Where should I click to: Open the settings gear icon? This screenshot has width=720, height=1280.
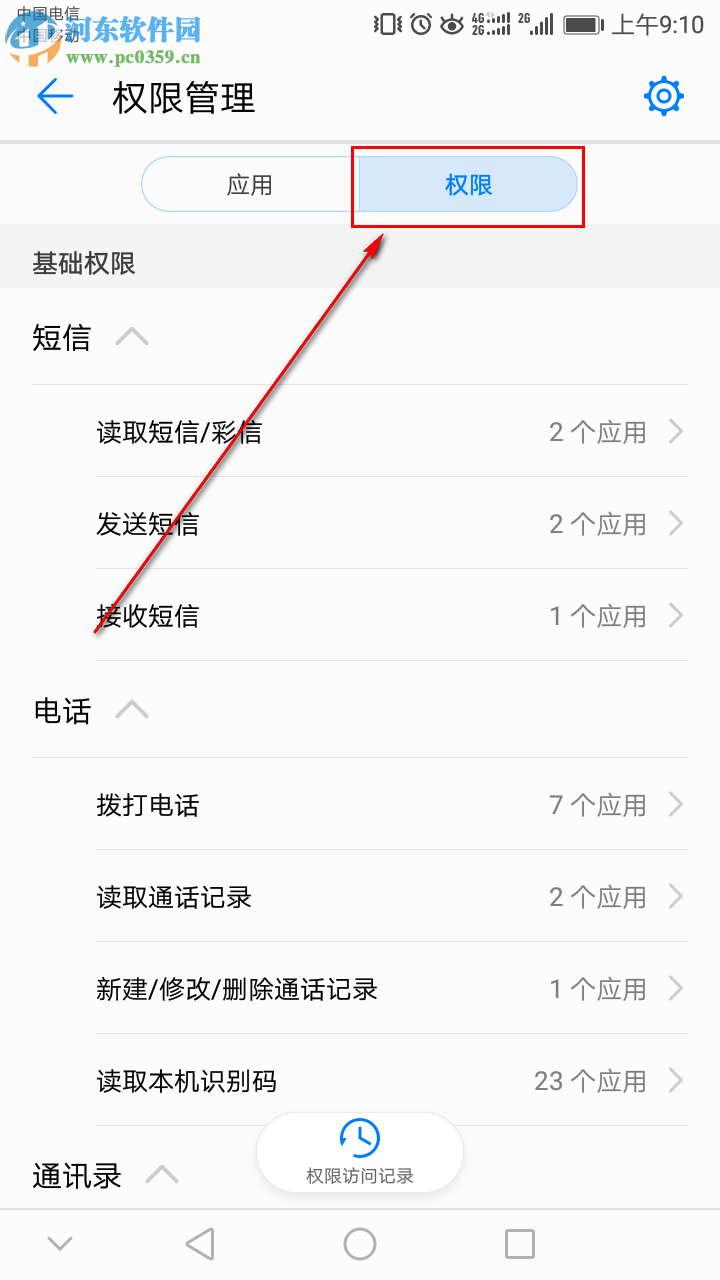663,96
